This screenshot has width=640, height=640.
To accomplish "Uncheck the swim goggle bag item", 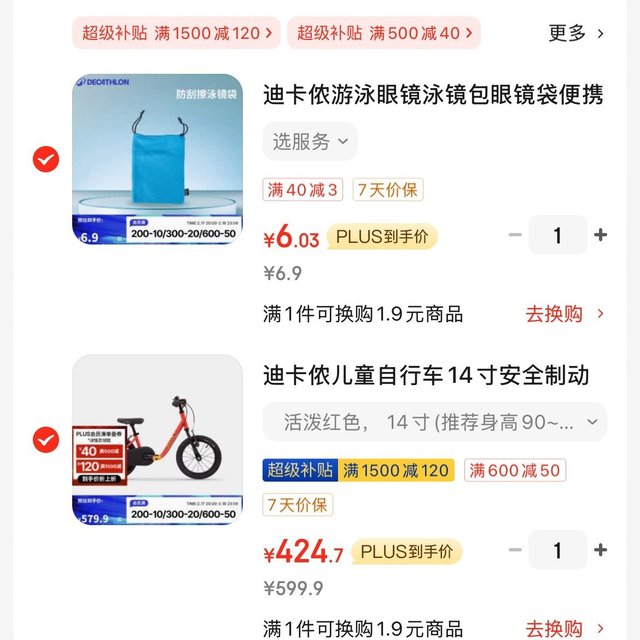I will (x=46, y=159).
